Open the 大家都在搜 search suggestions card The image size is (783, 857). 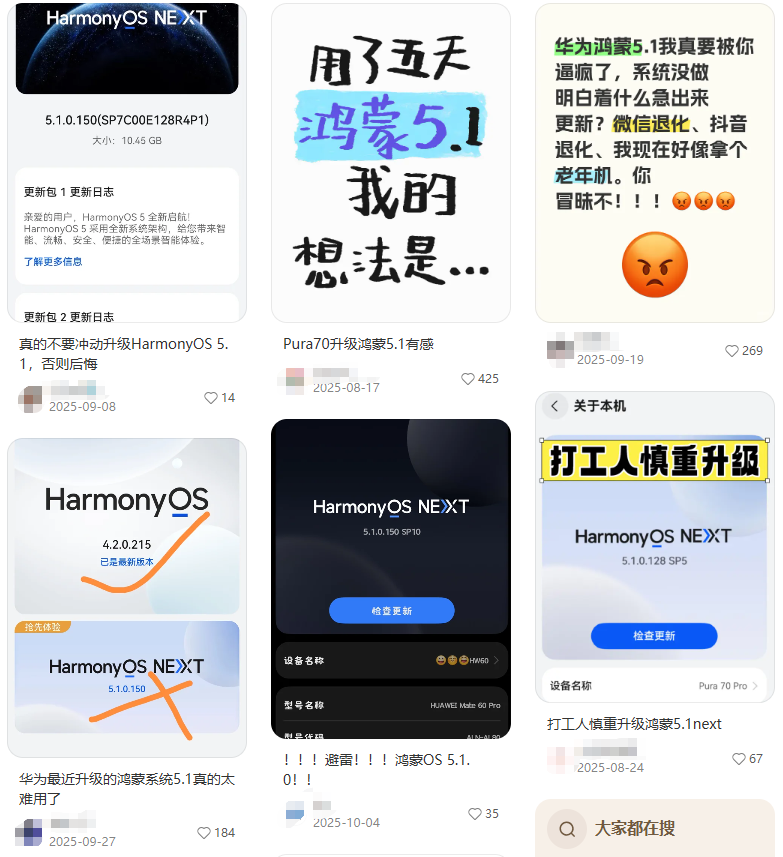(x=655, y=829)
